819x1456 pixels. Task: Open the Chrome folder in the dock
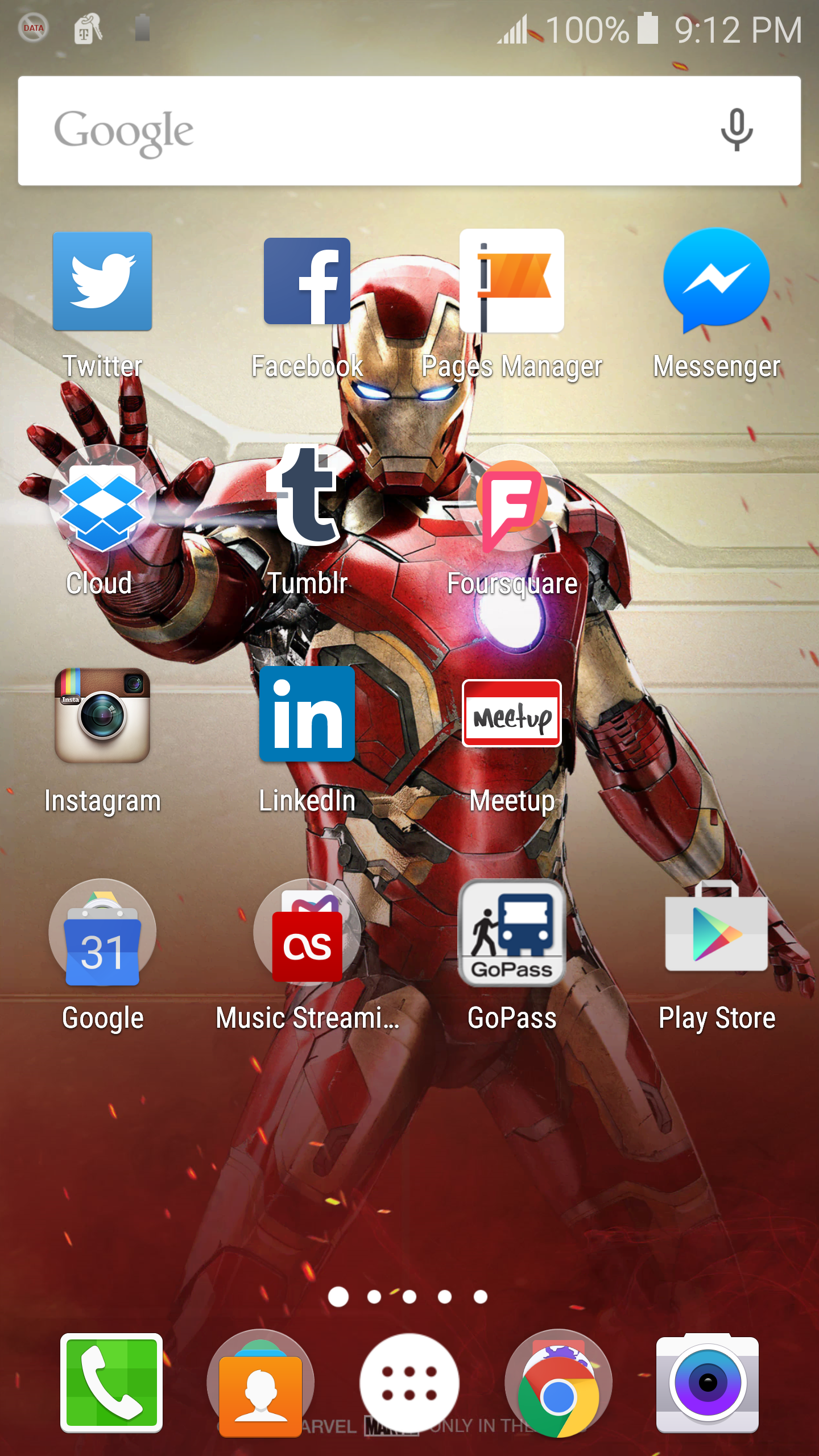tap(559, 1382)
